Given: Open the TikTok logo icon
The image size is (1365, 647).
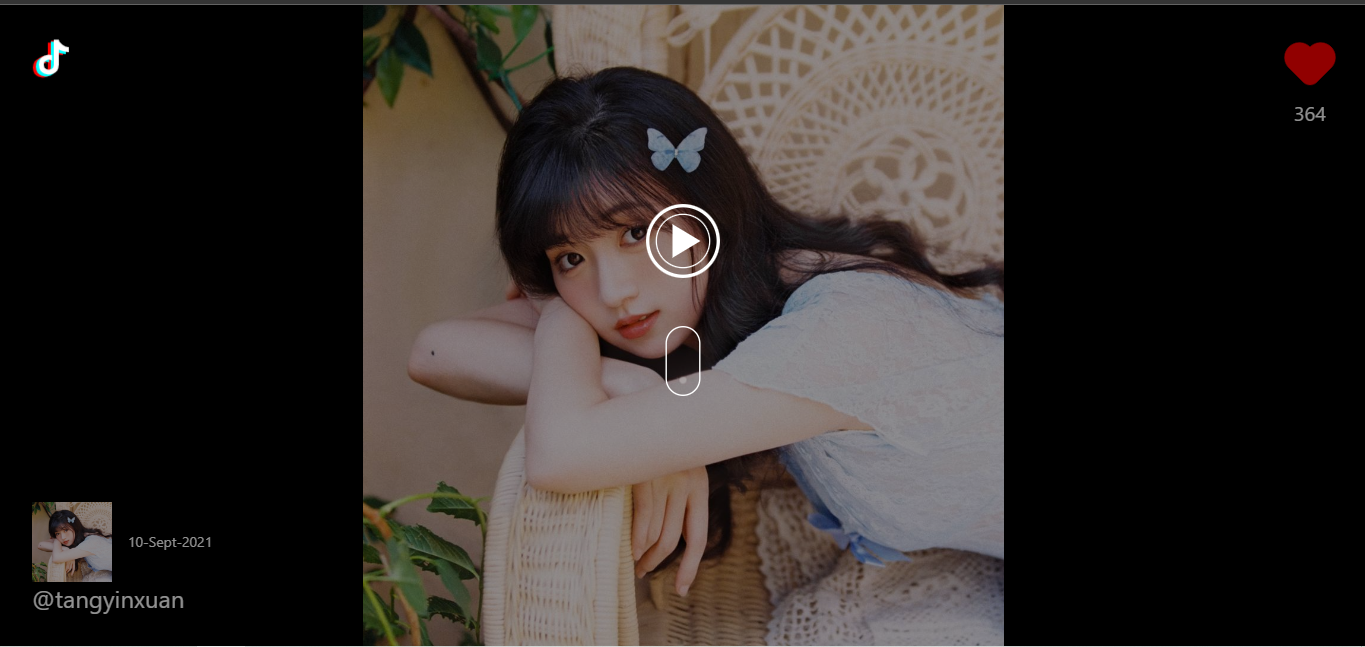Looking at the screenshot, I should (51, 59).
